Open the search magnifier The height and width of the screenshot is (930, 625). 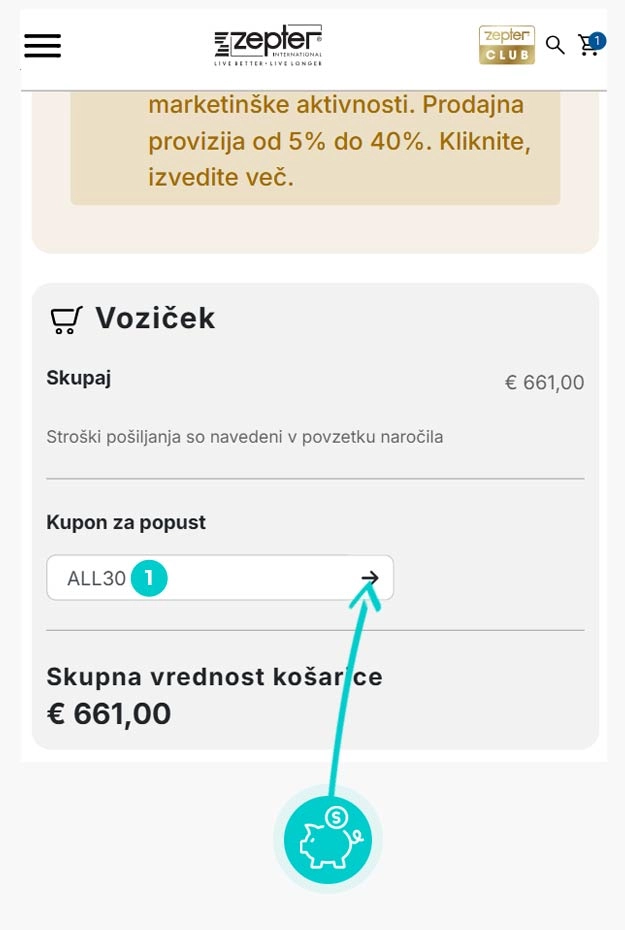tap(555, 45)
